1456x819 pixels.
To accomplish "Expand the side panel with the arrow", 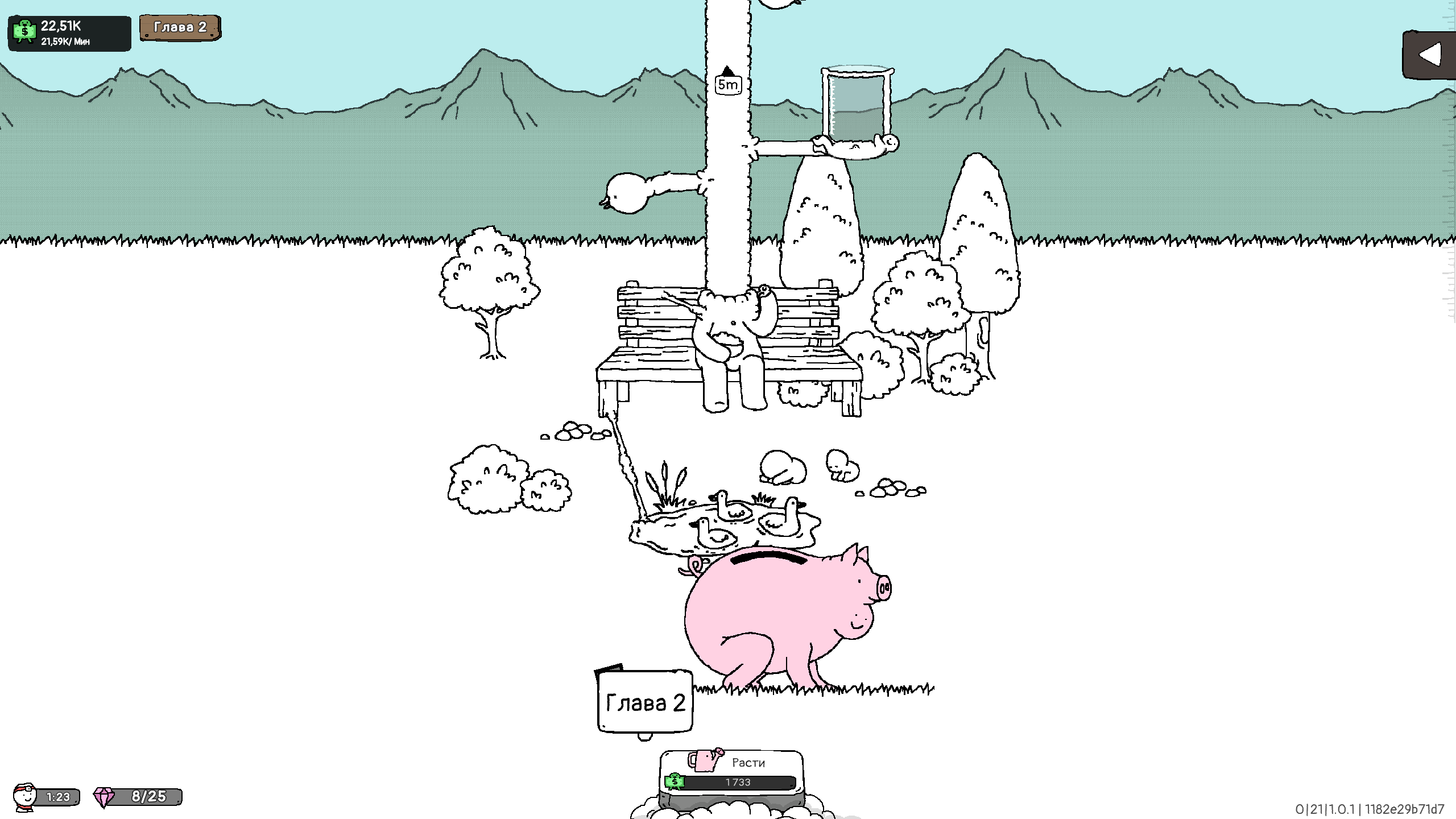I will click(1429, 55).
